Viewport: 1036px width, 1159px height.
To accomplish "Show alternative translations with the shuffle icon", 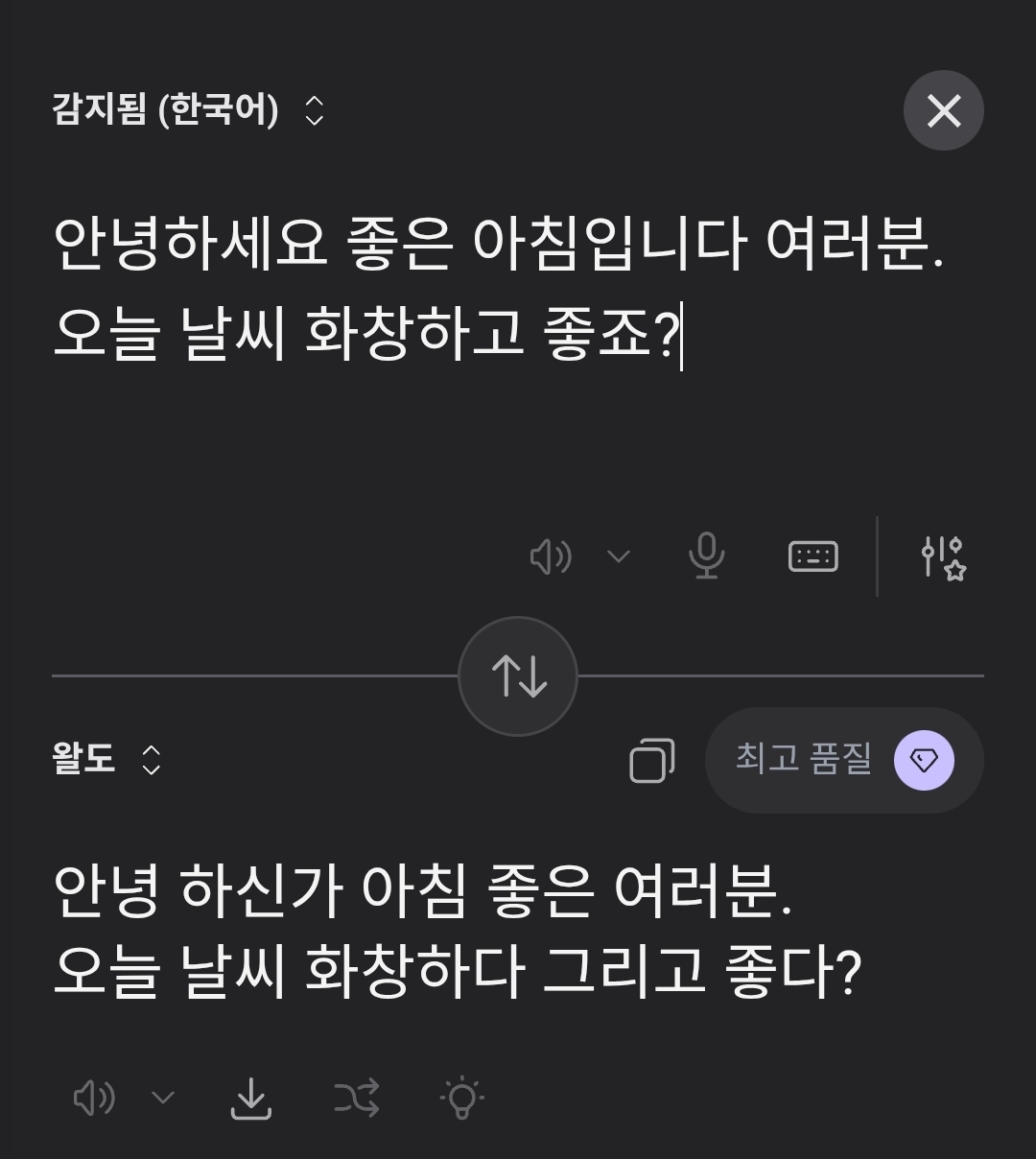I will (357, 1098).
